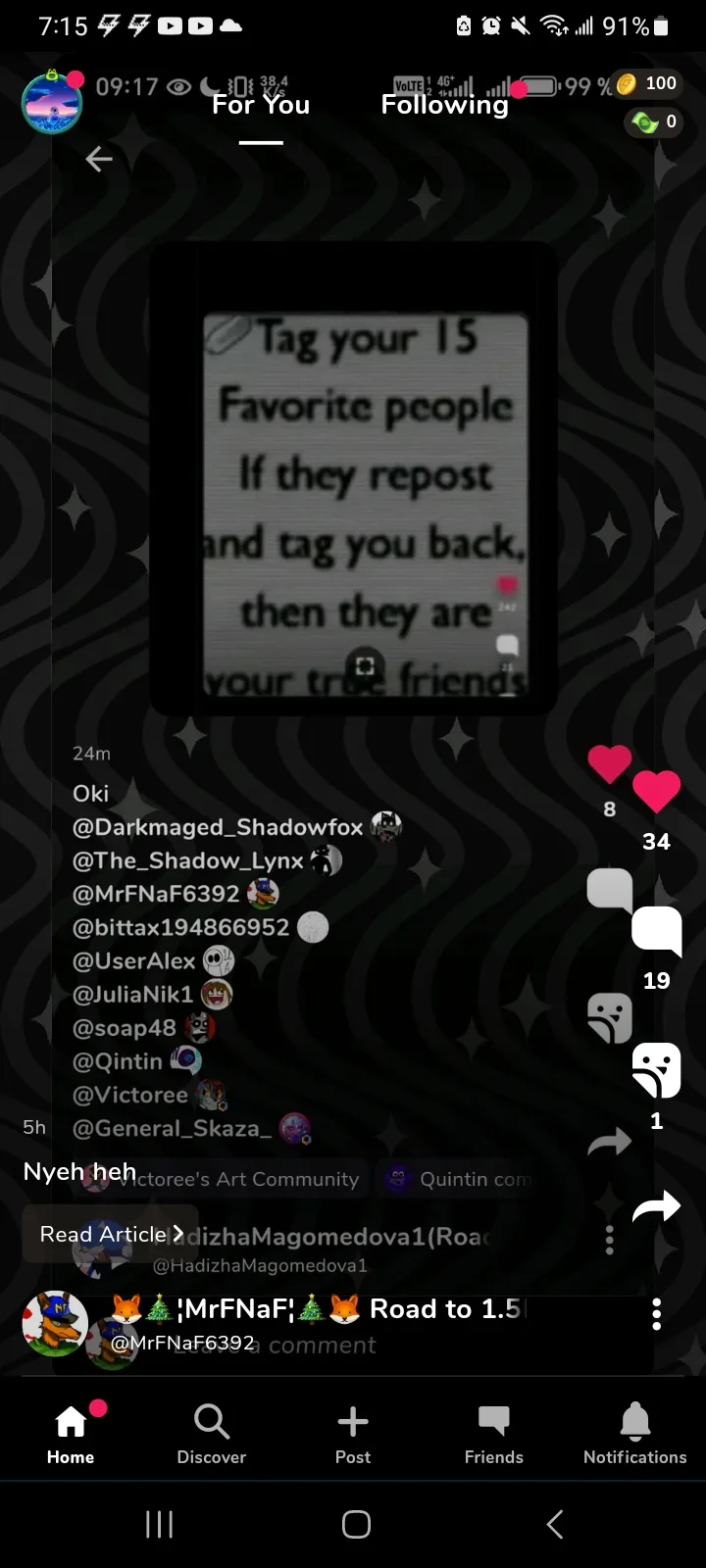Tap the system back button
706x1568 pixels.
554,1524
